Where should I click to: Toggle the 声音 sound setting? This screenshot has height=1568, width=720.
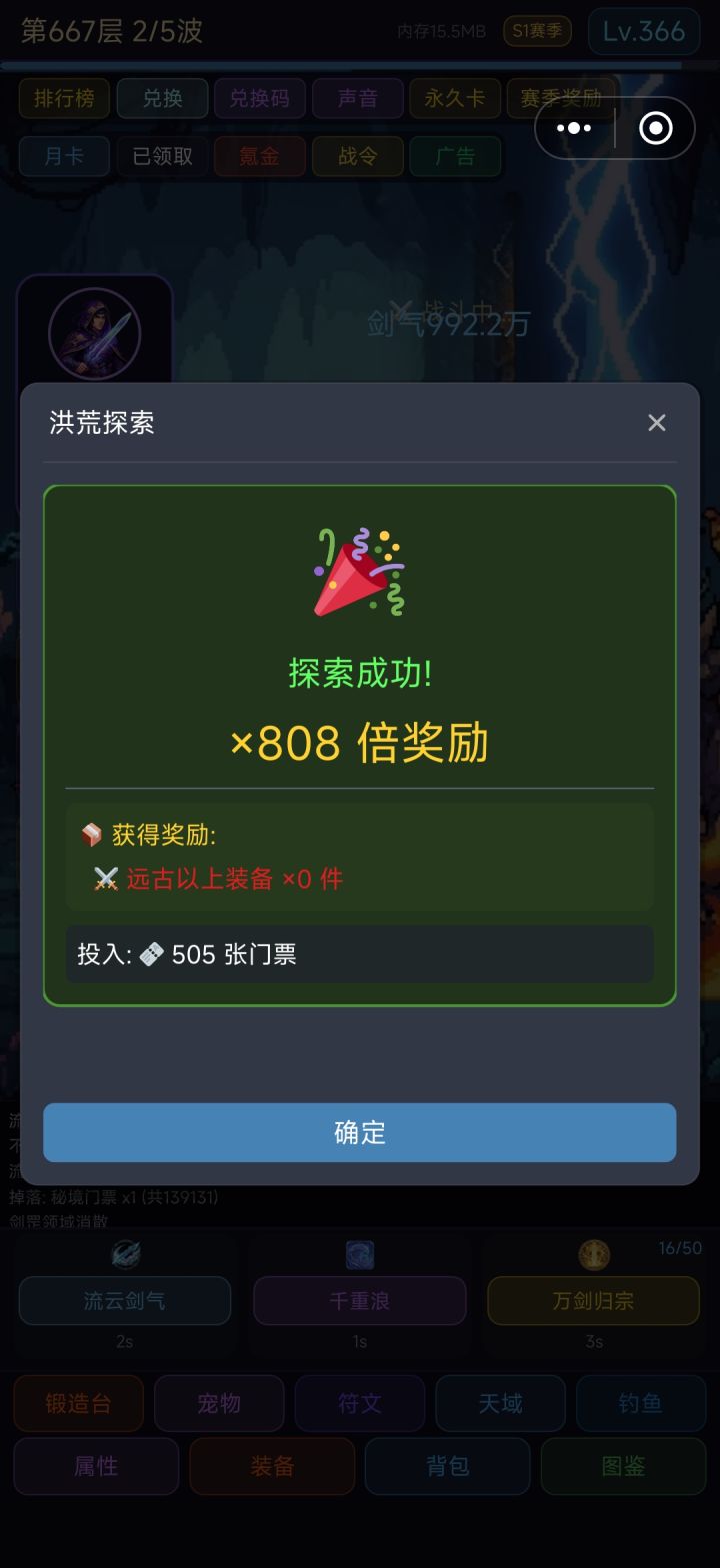[357, 99]
